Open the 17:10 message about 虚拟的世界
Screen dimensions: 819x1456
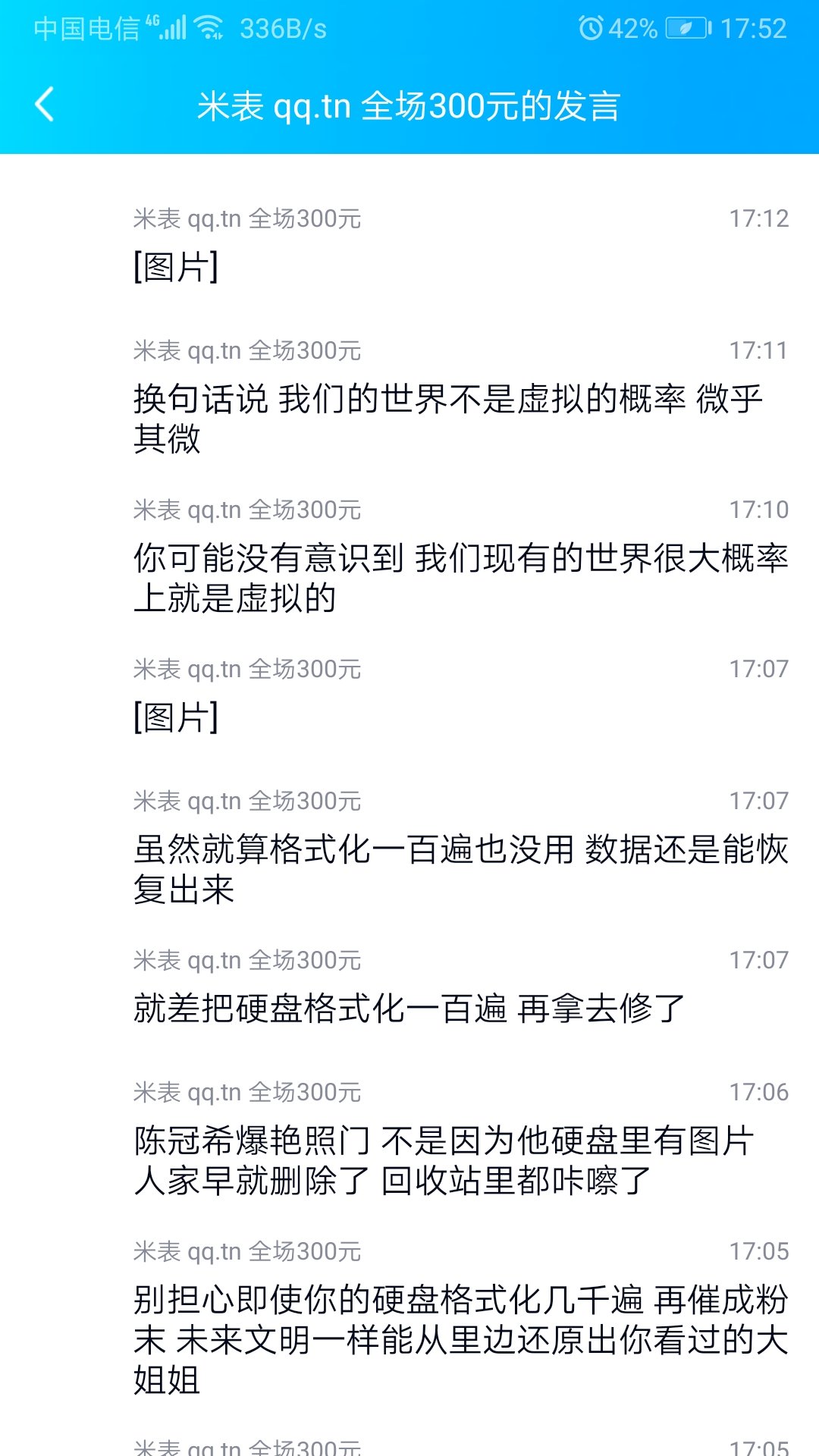(x=460, y=577)
